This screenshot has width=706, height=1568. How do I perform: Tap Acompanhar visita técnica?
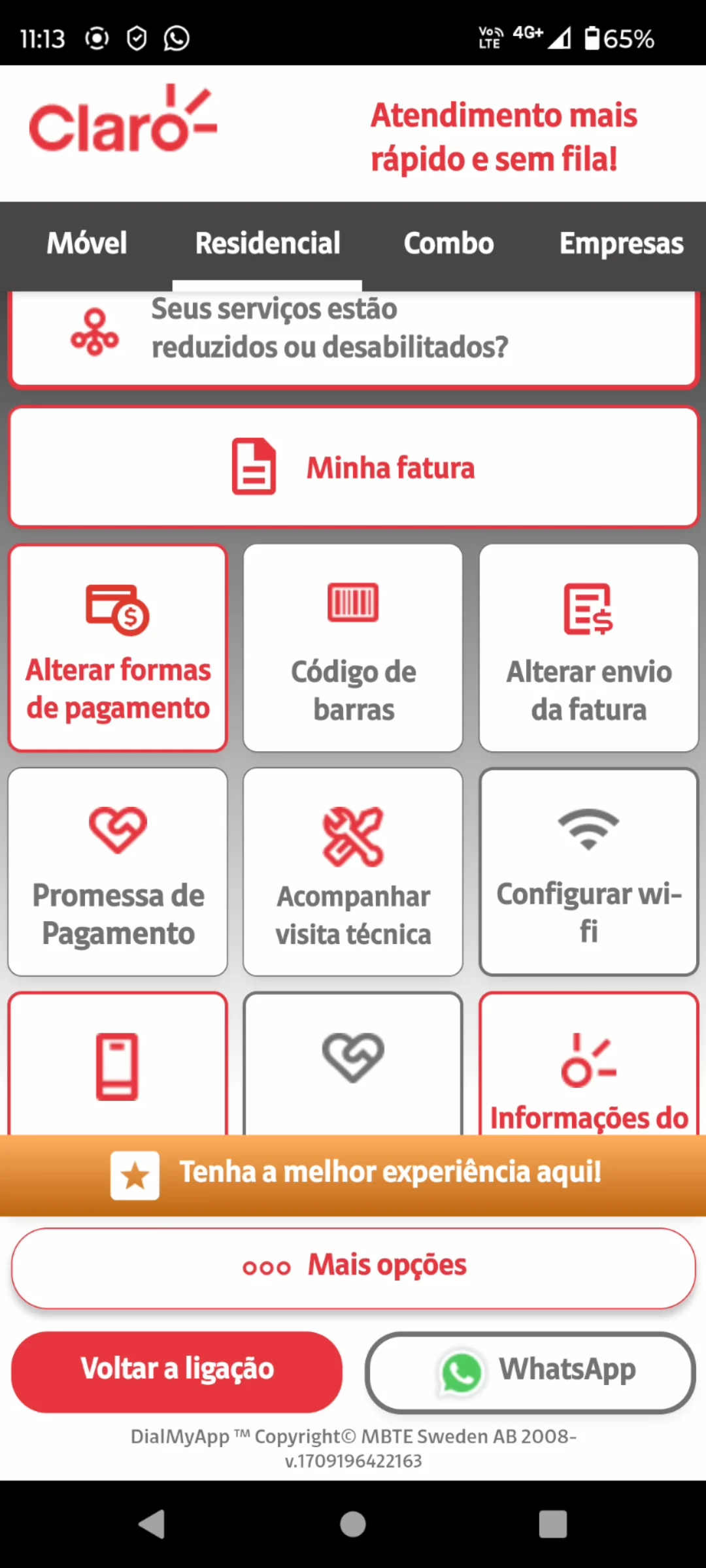pos(353,872)
